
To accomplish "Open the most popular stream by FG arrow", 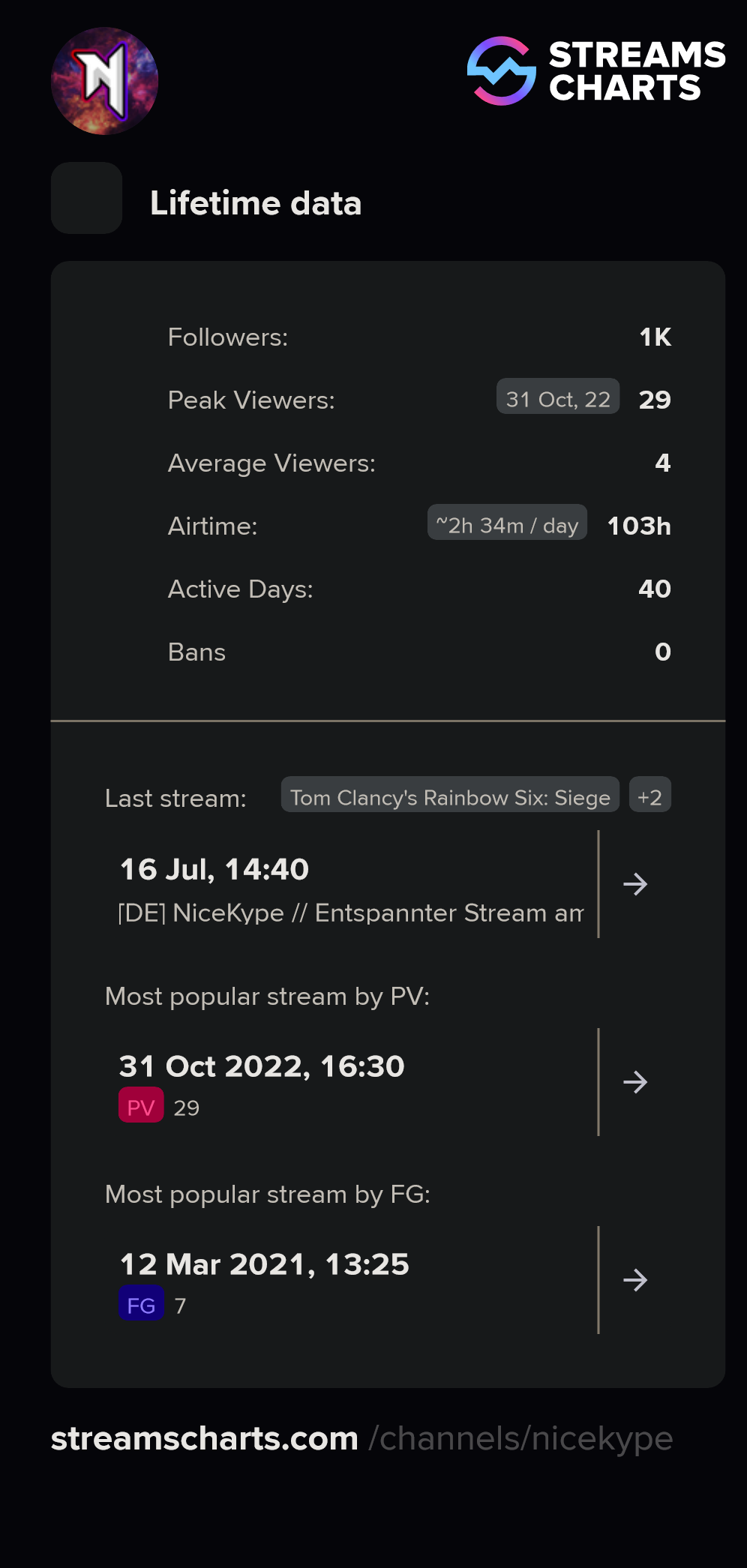I will coord(637,1280).
